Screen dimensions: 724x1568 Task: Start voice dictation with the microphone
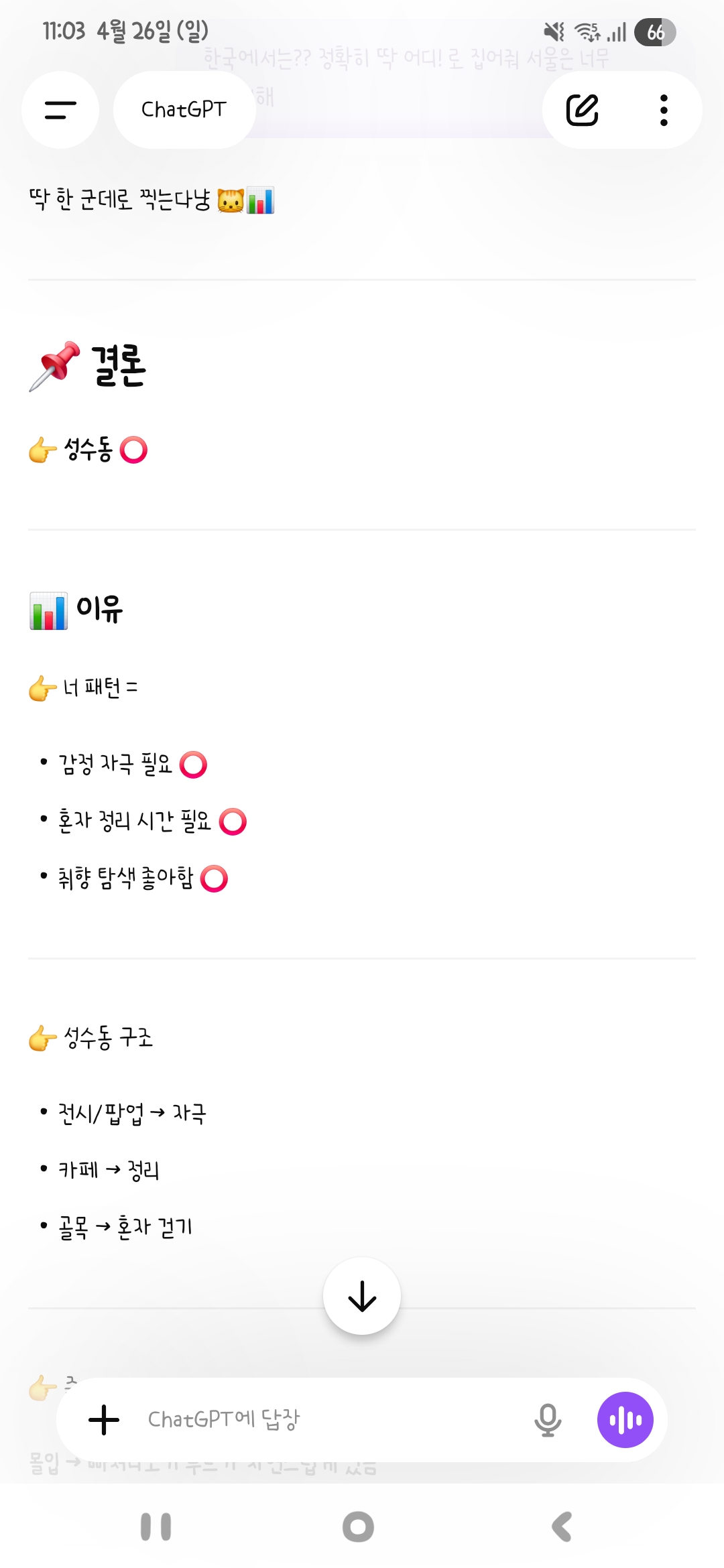[x=548, y=1420]
